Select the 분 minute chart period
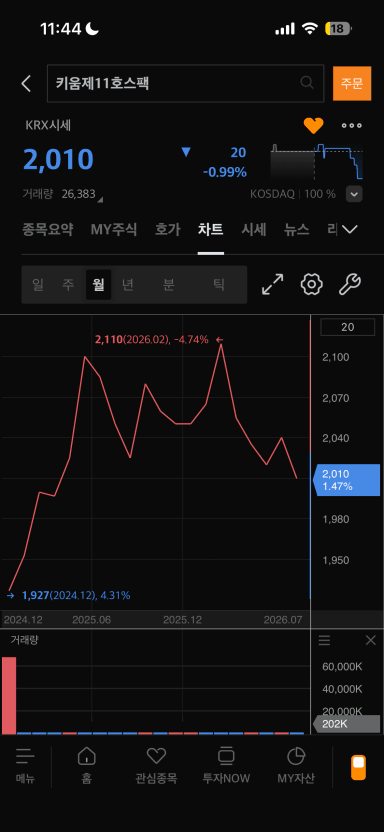Image resolution: width=384 pixels, height=832 pixels. tap(169, 285)
